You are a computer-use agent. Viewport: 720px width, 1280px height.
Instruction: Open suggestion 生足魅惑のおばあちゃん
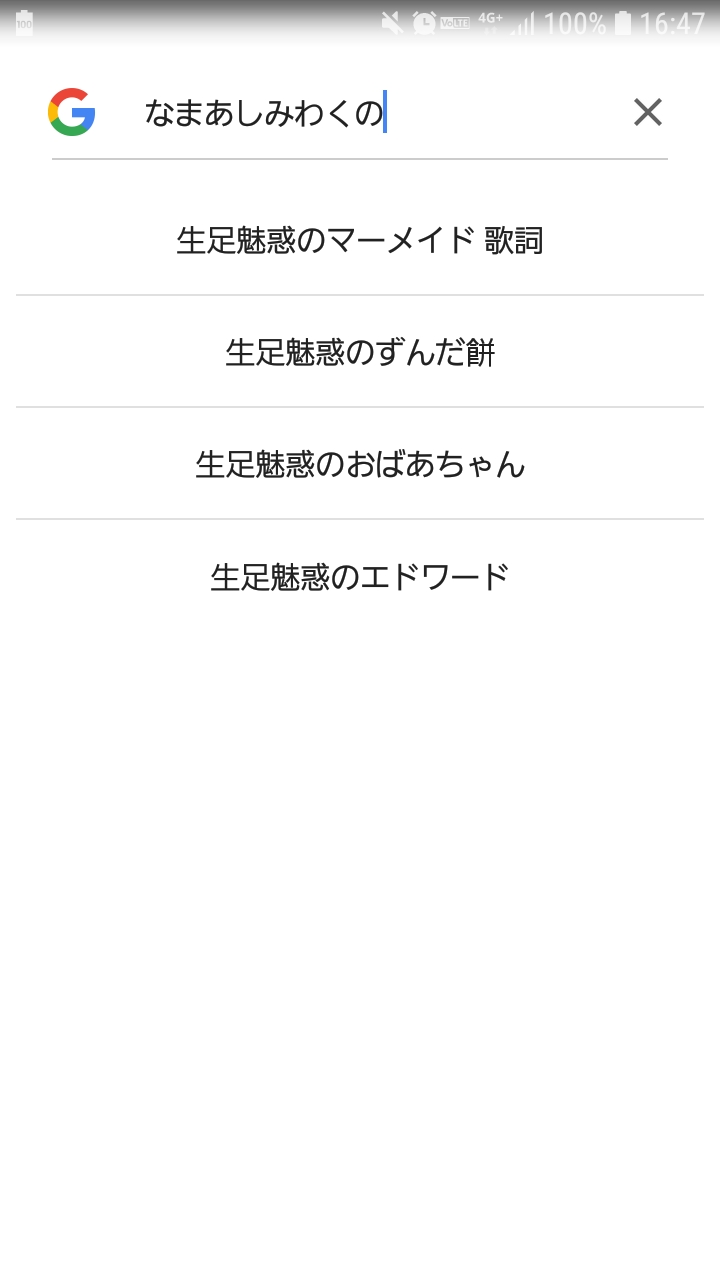coord(360,465)
